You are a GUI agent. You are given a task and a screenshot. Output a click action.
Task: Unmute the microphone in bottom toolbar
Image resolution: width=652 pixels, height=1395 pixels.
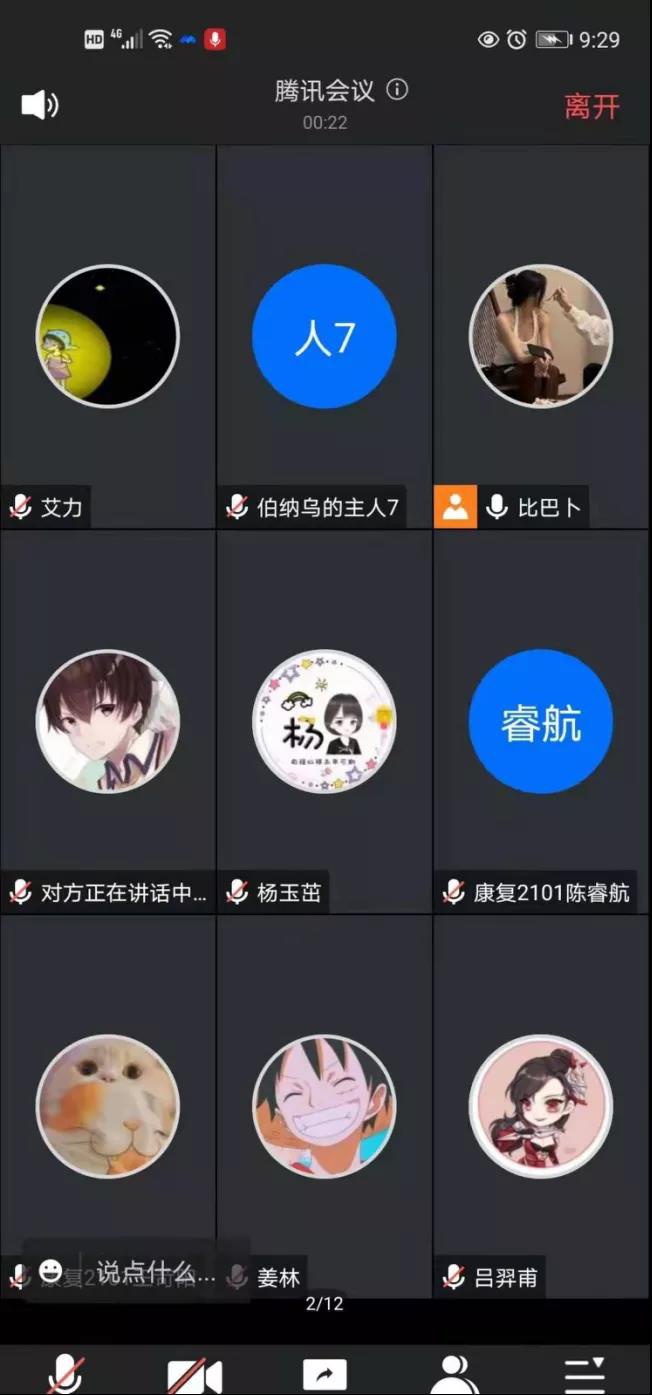[x=66, y=1374]
